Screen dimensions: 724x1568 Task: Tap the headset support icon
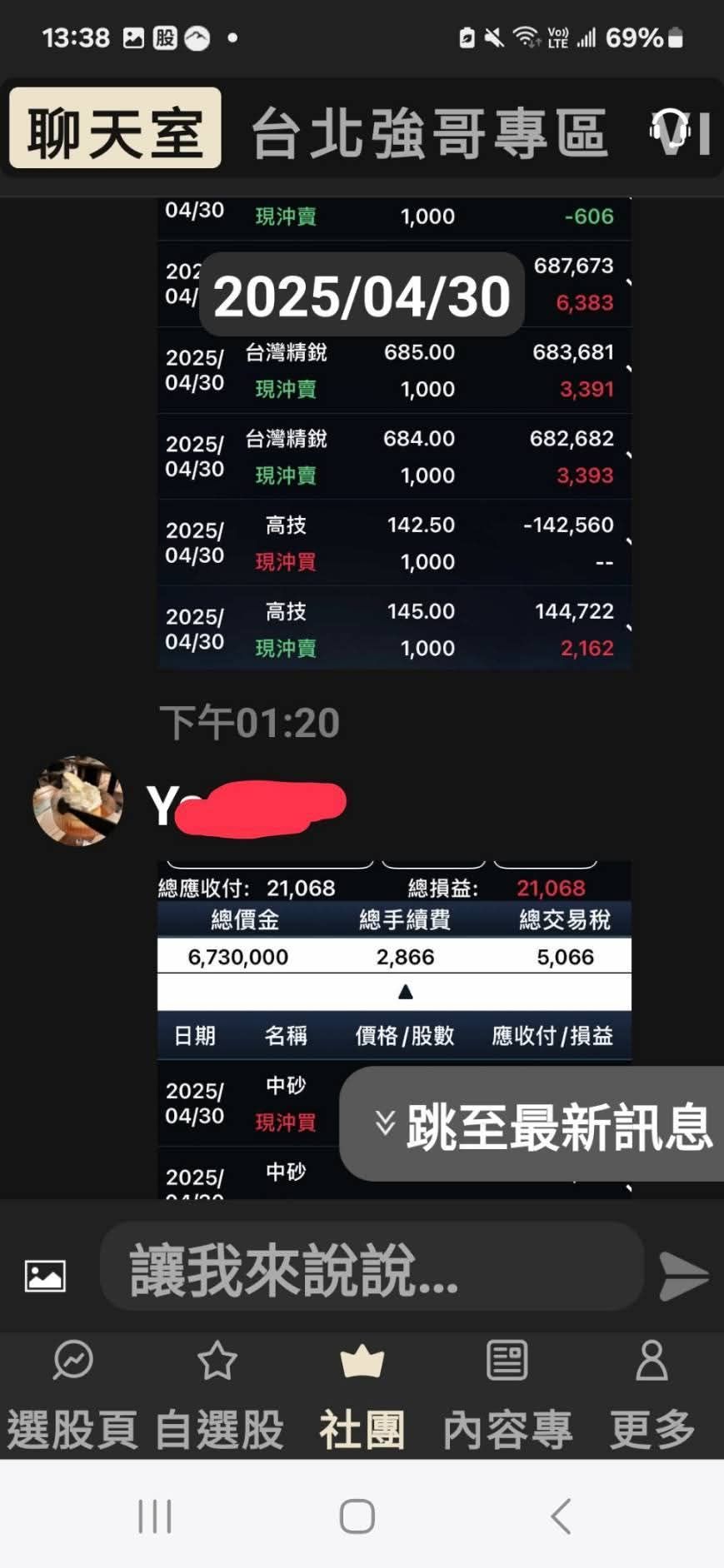tap(670, 132)
